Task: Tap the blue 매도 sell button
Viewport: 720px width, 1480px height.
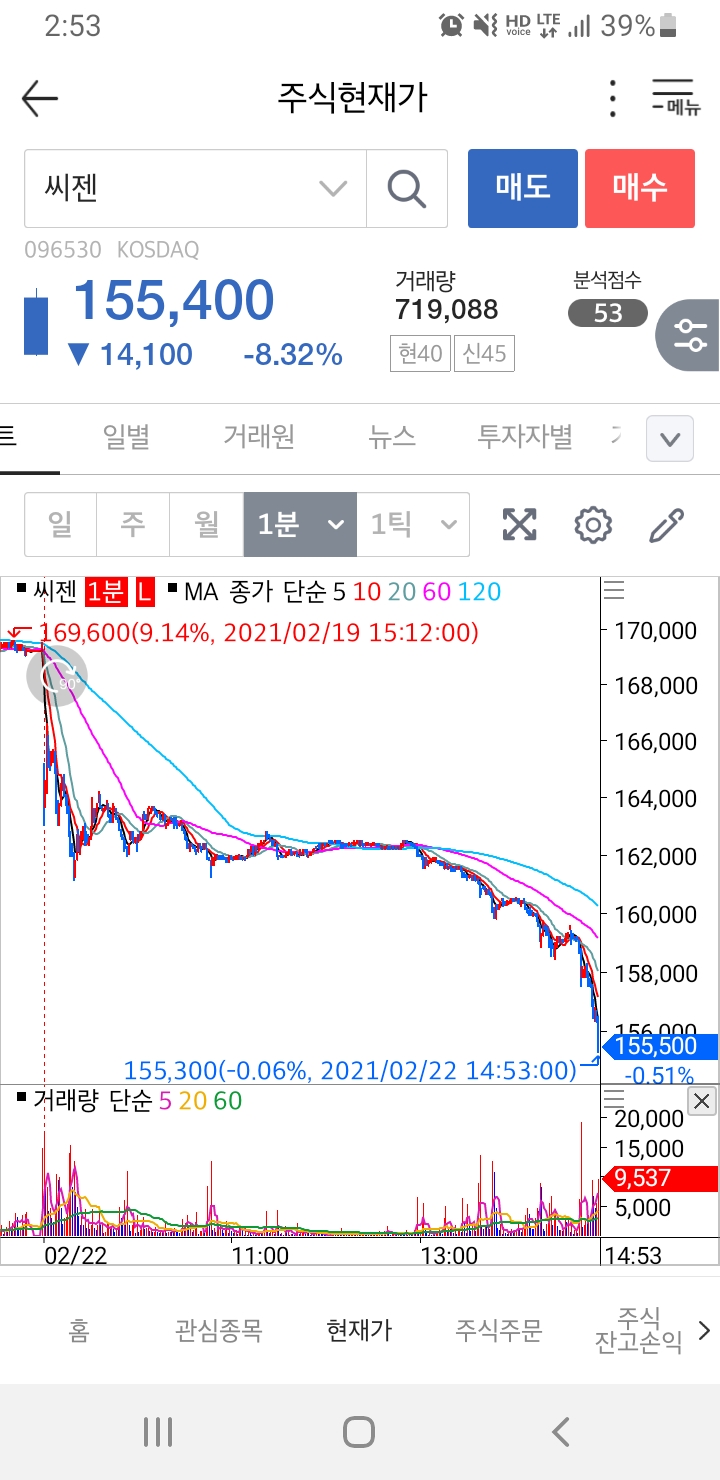Action: click(522, 188)
